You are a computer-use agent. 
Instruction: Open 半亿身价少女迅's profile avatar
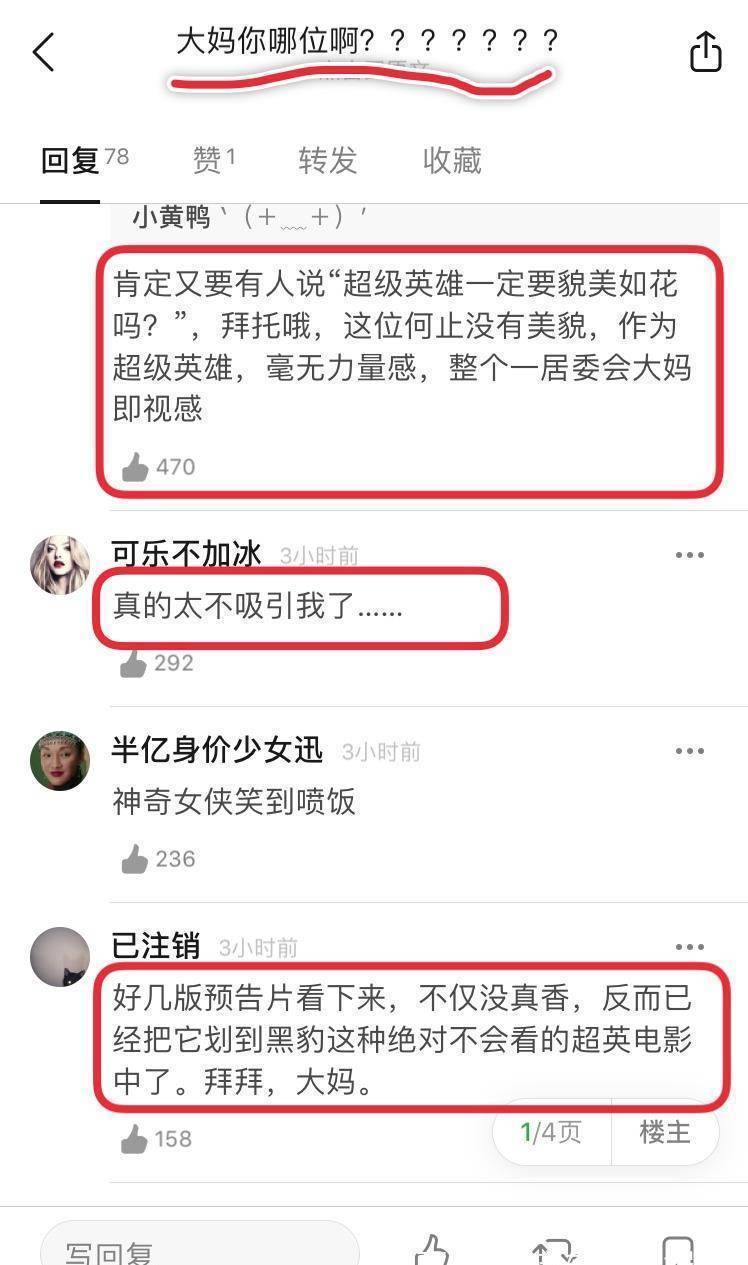60,760
